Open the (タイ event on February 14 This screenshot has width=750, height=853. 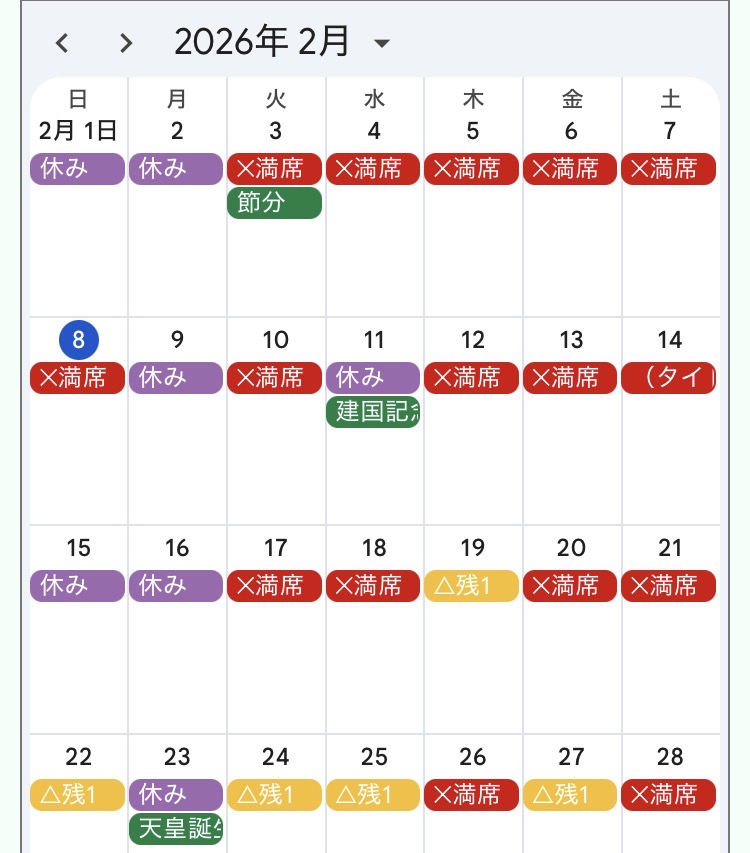point(668,378)
